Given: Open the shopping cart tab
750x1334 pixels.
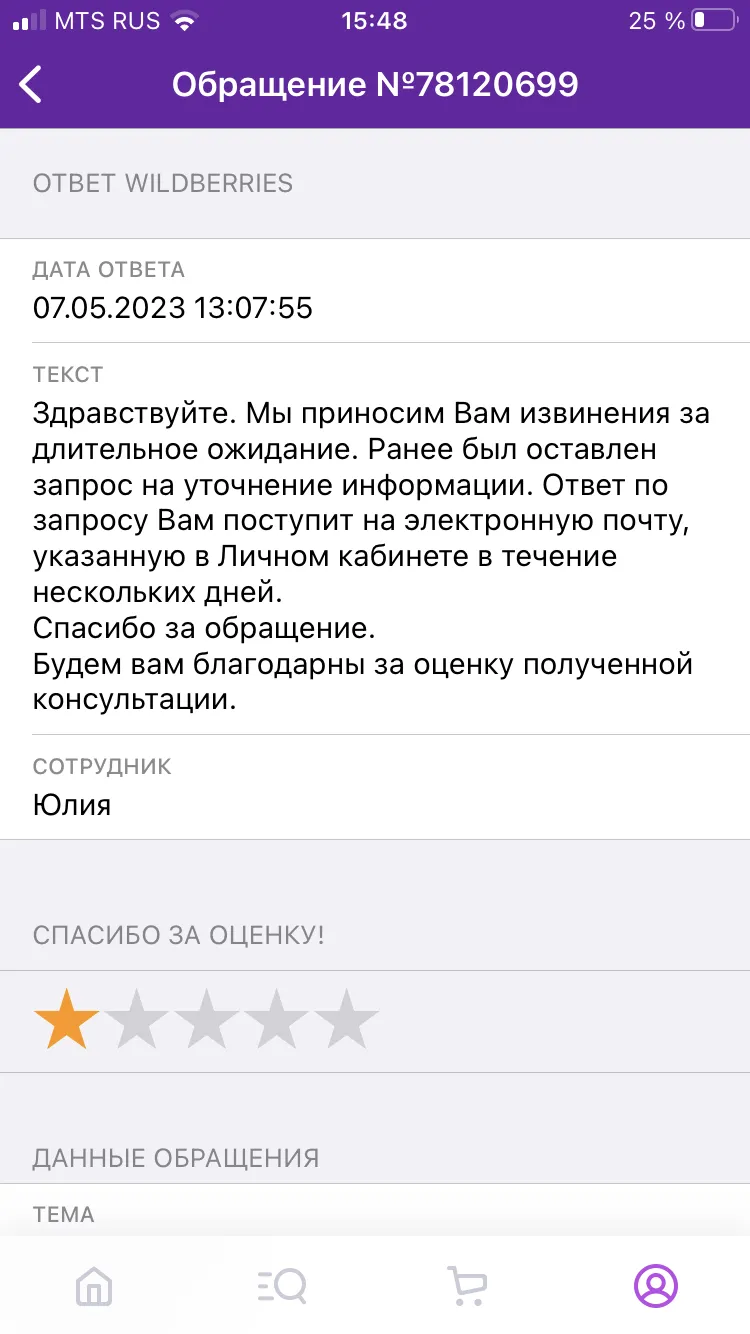Looking at the screenshot, I should tap(467, 1285).
